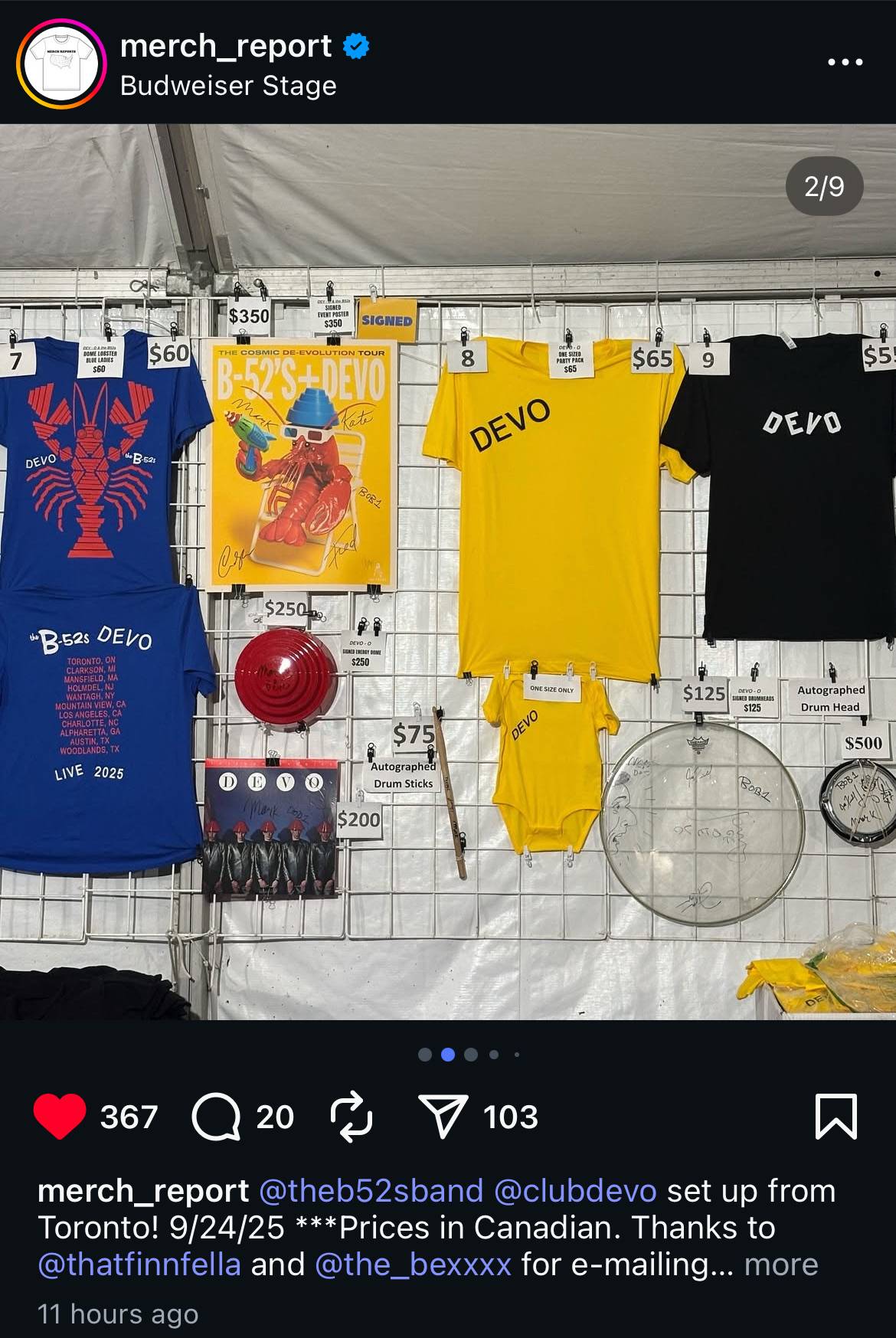896x1338 pixels.
Task: Expand the caption with more
Action: pyautogui.click(x=781, y=1264)
